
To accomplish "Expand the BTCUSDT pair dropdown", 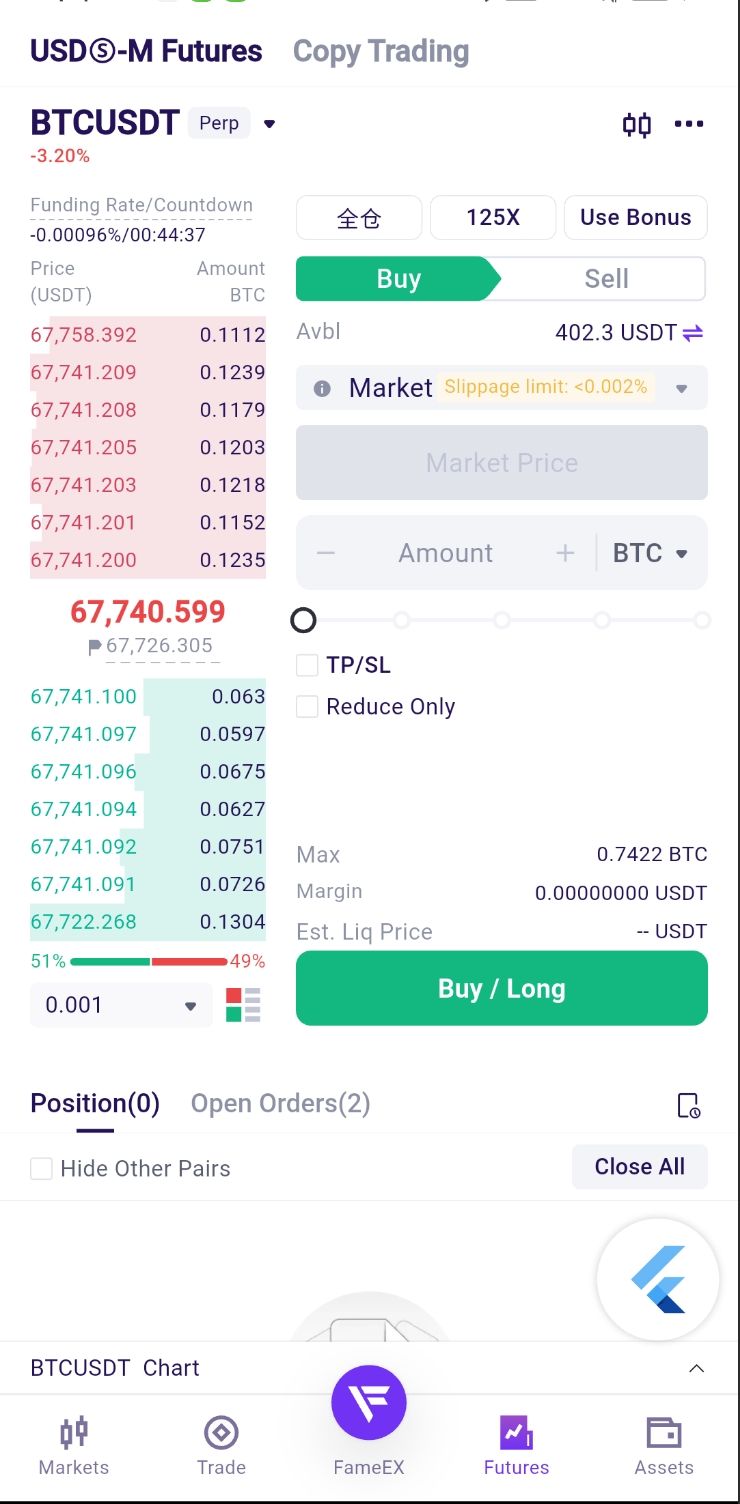I will [x=269, y=124].
